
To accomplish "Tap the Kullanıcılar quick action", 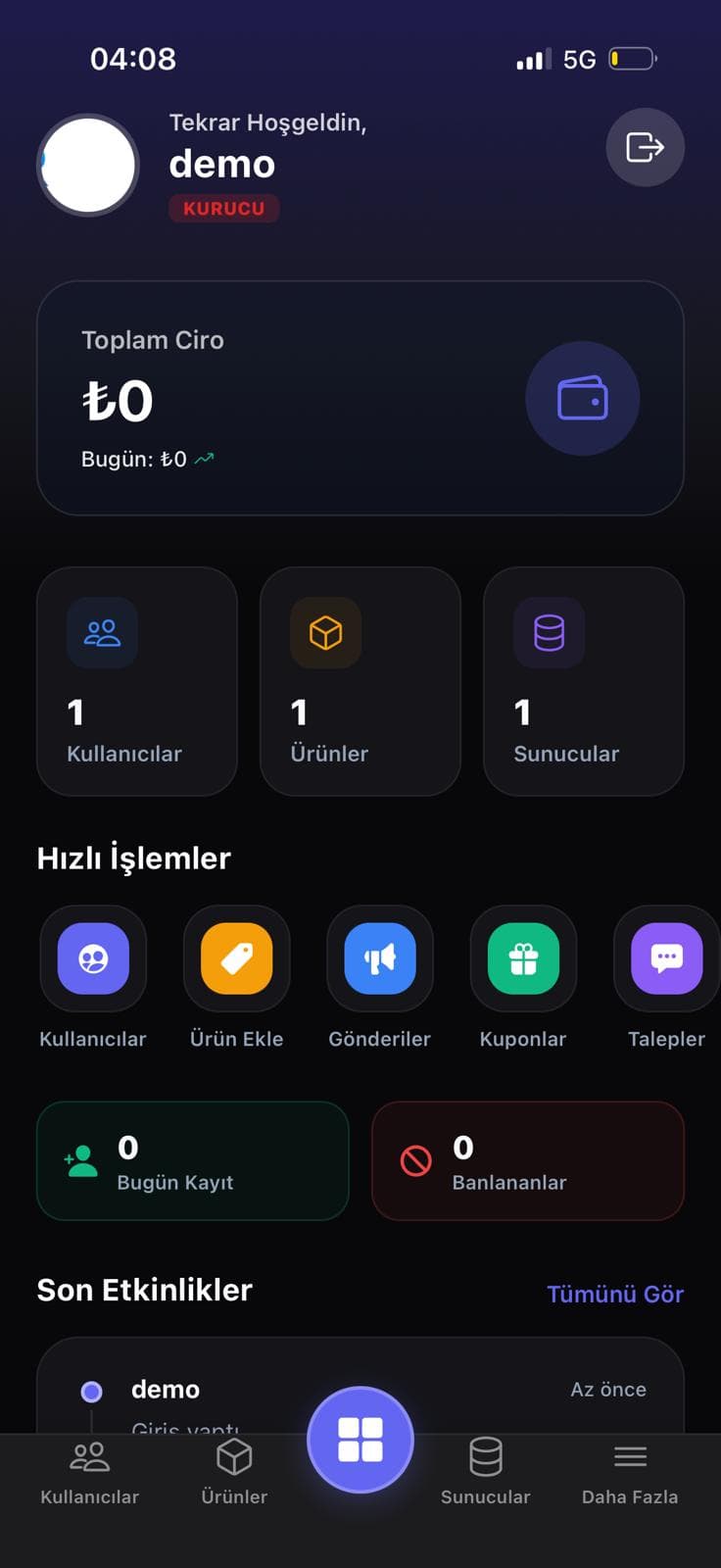I will [93, 958].
